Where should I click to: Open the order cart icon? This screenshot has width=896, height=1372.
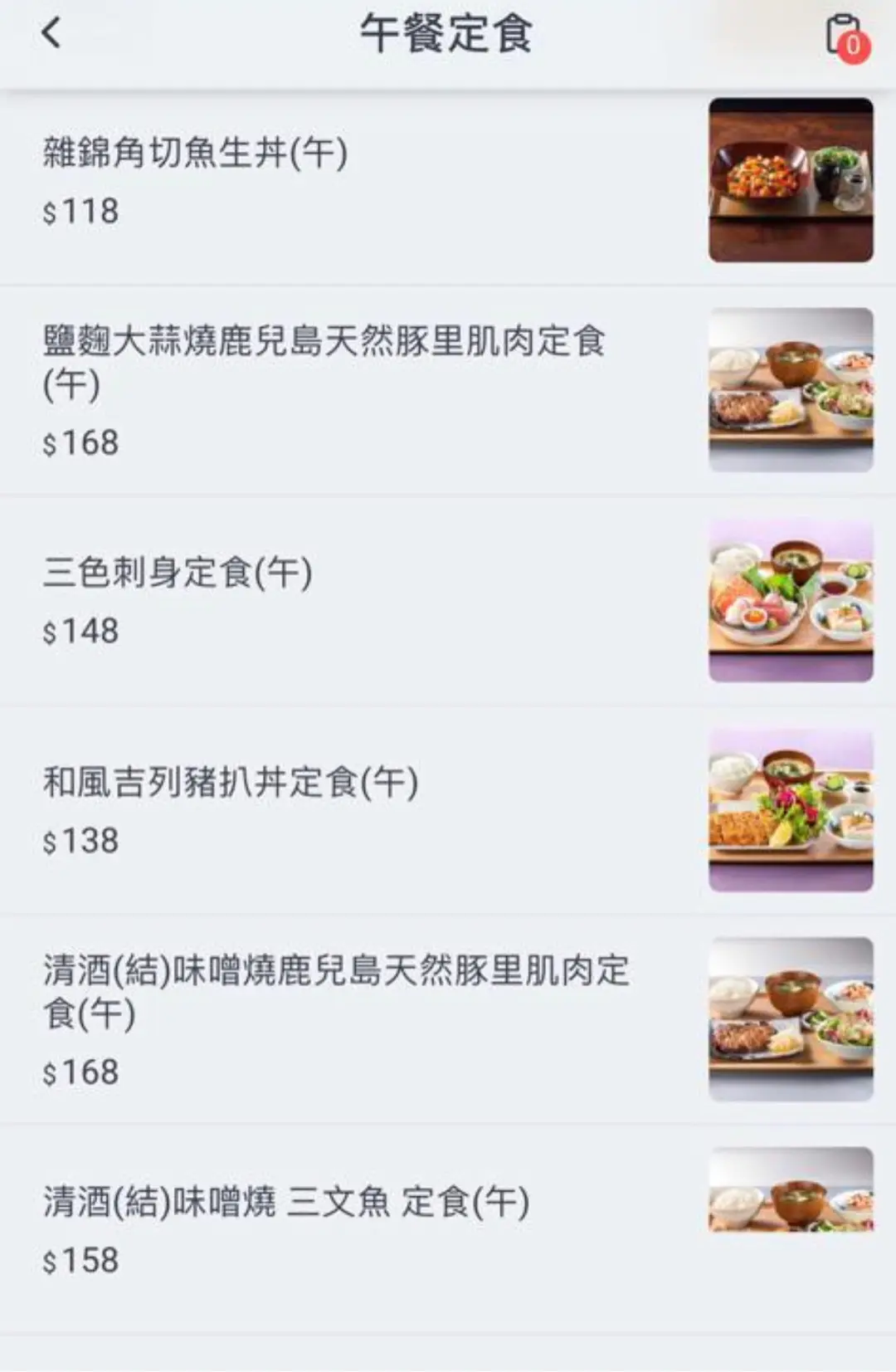[x=845, y=37]
